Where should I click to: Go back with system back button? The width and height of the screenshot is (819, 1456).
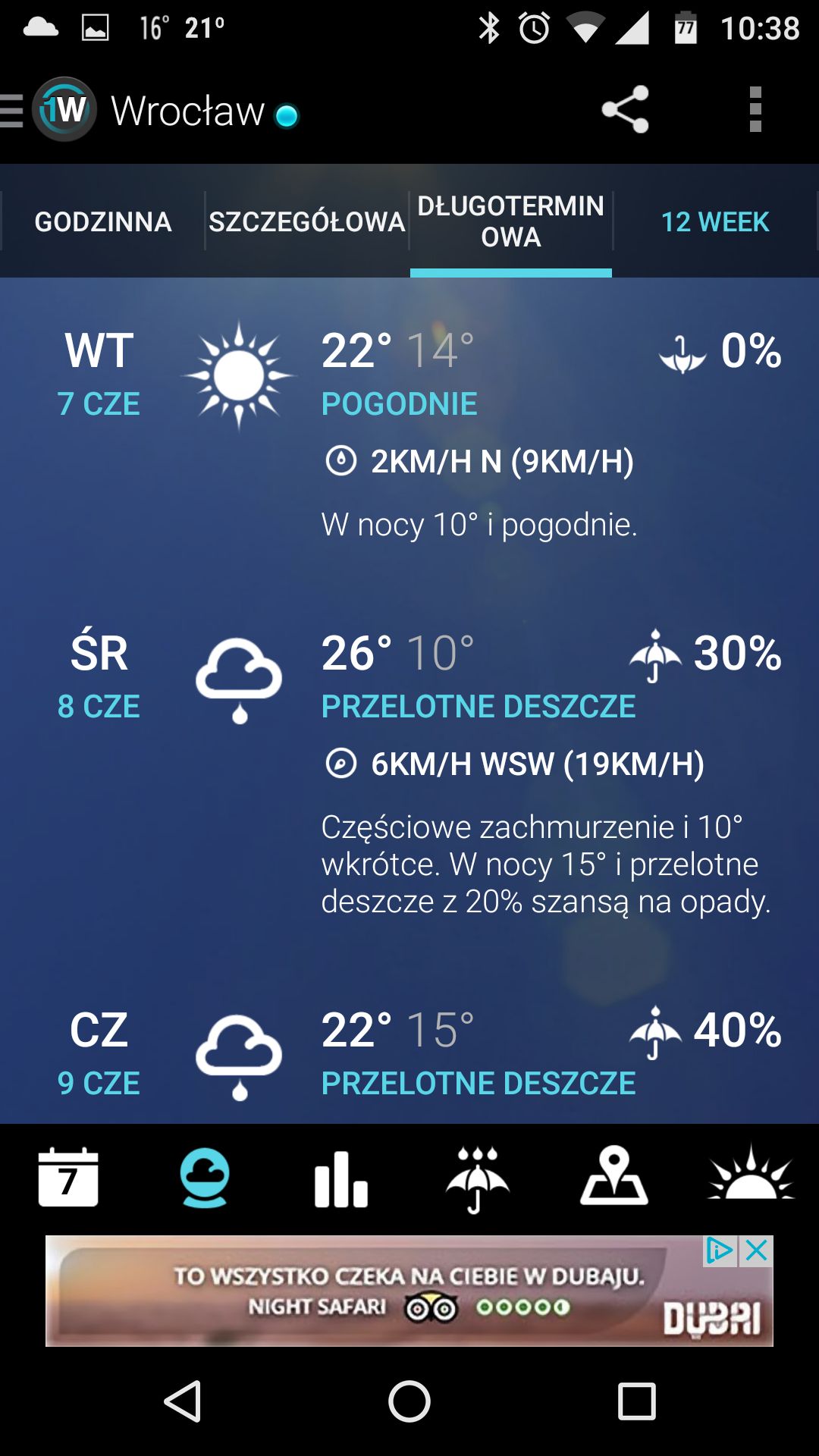click(183, 1401)
